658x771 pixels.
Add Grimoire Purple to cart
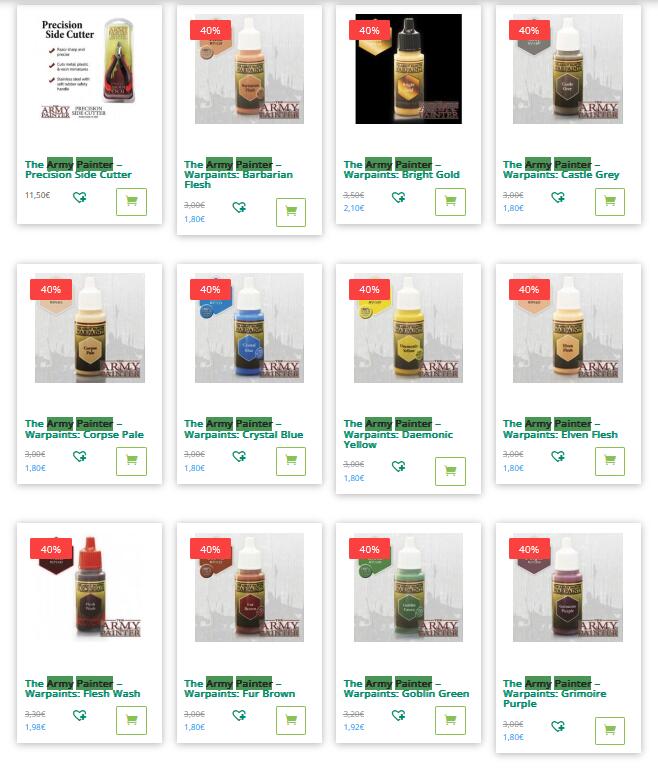(610, 730)
